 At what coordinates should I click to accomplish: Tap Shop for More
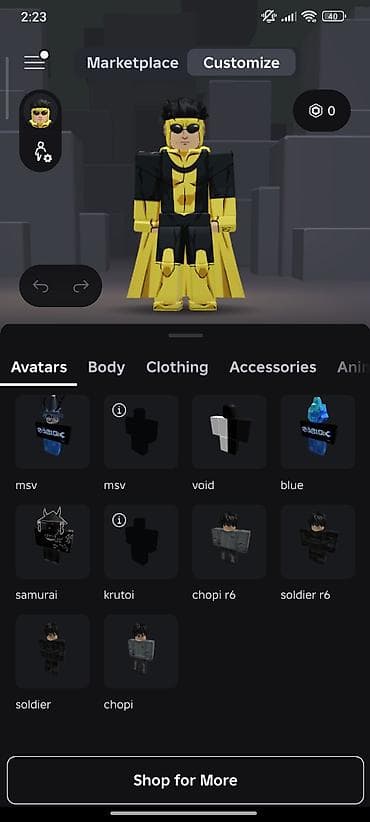click(185, 780)
